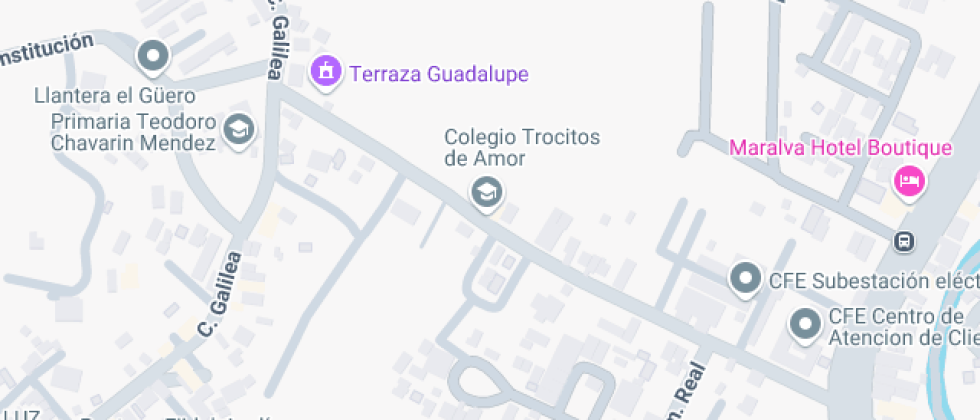Select the Llantera el Güero map pin
Screen dimensions: 980x420
(153, 57)
